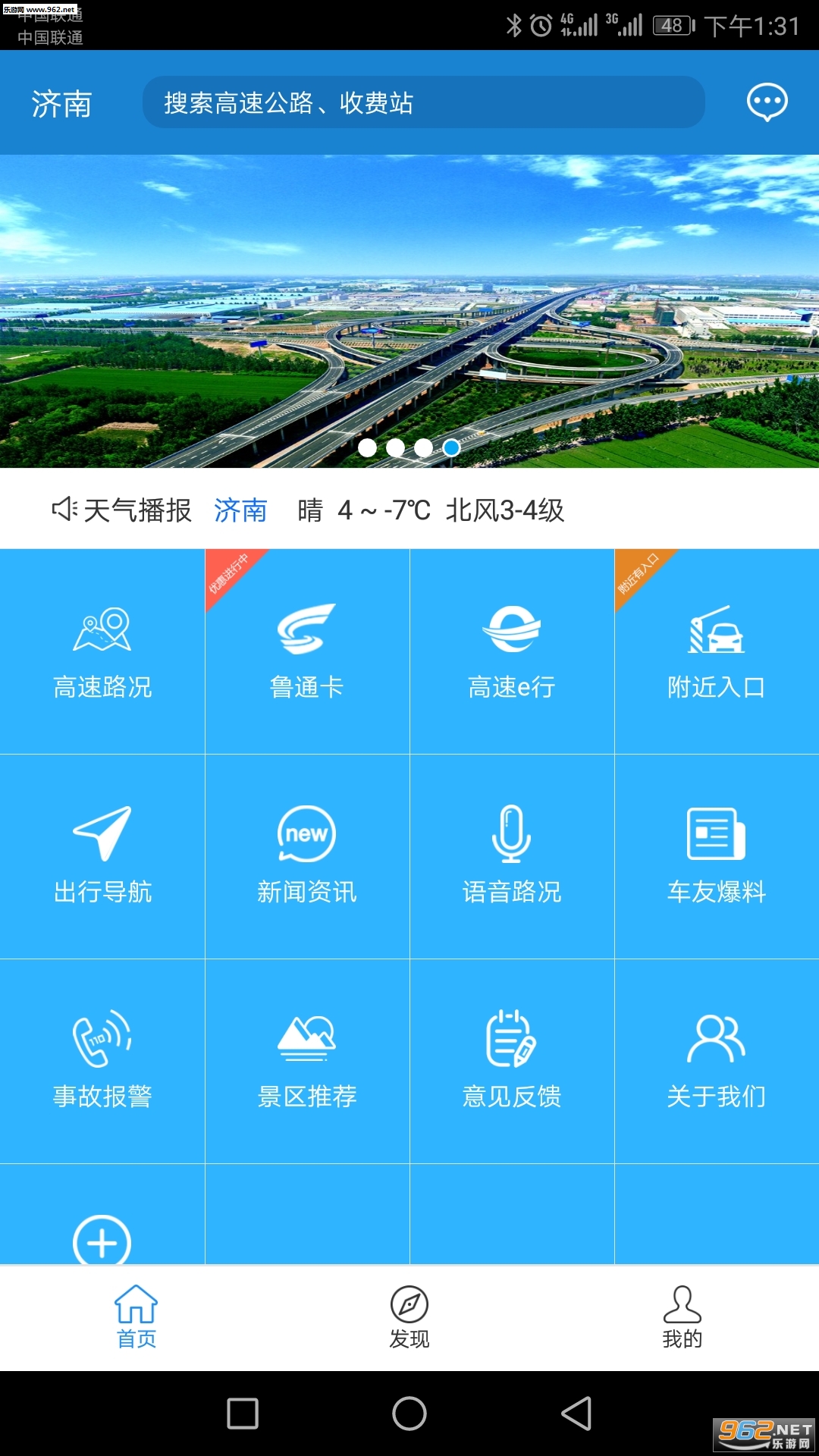This screenshot has width=819, height=1456.
Task: Tap the highway and toll station search box
Action: tap(423, 102)
